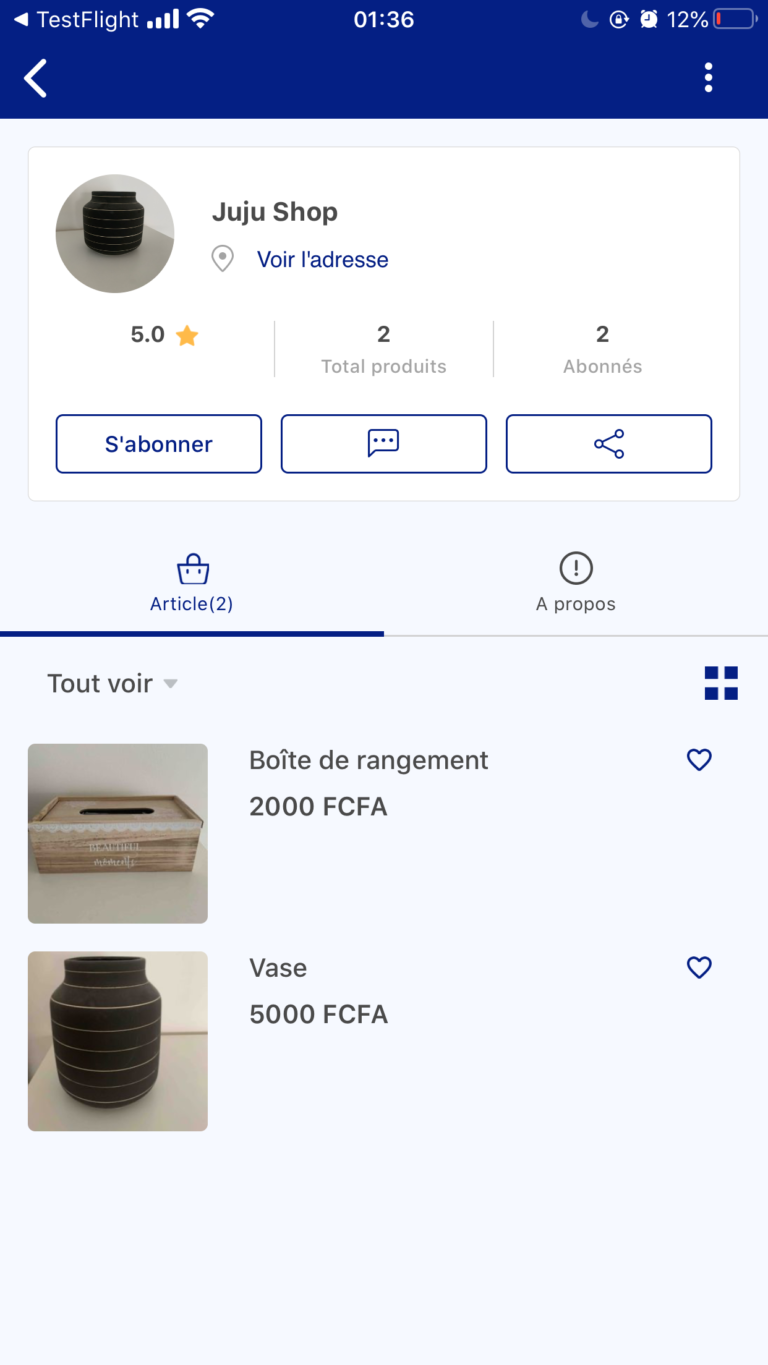Tap the back arrow at the top left
Screen dimensions: 768x1365
point(35,77)
